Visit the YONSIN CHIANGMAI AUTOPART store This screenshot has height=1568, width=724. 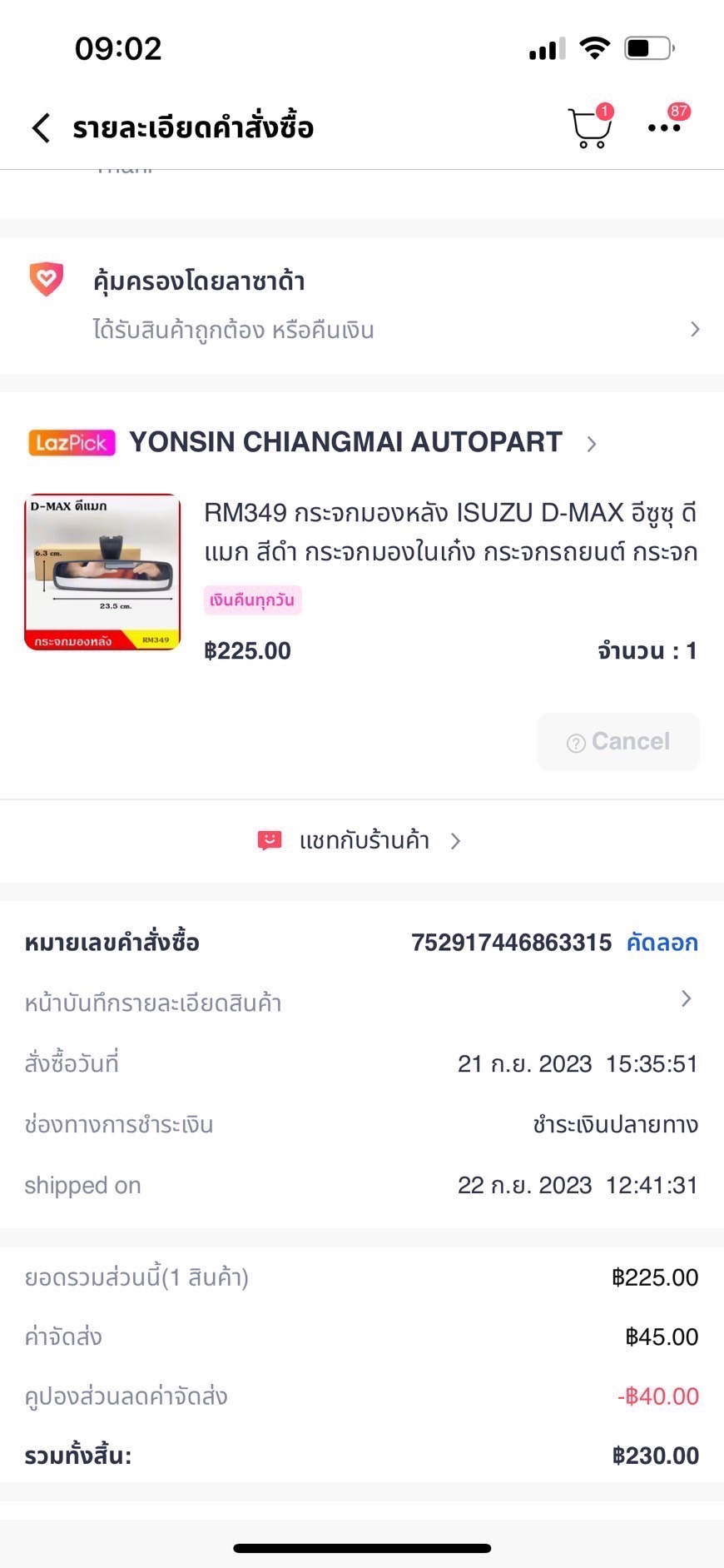point(346,442)
